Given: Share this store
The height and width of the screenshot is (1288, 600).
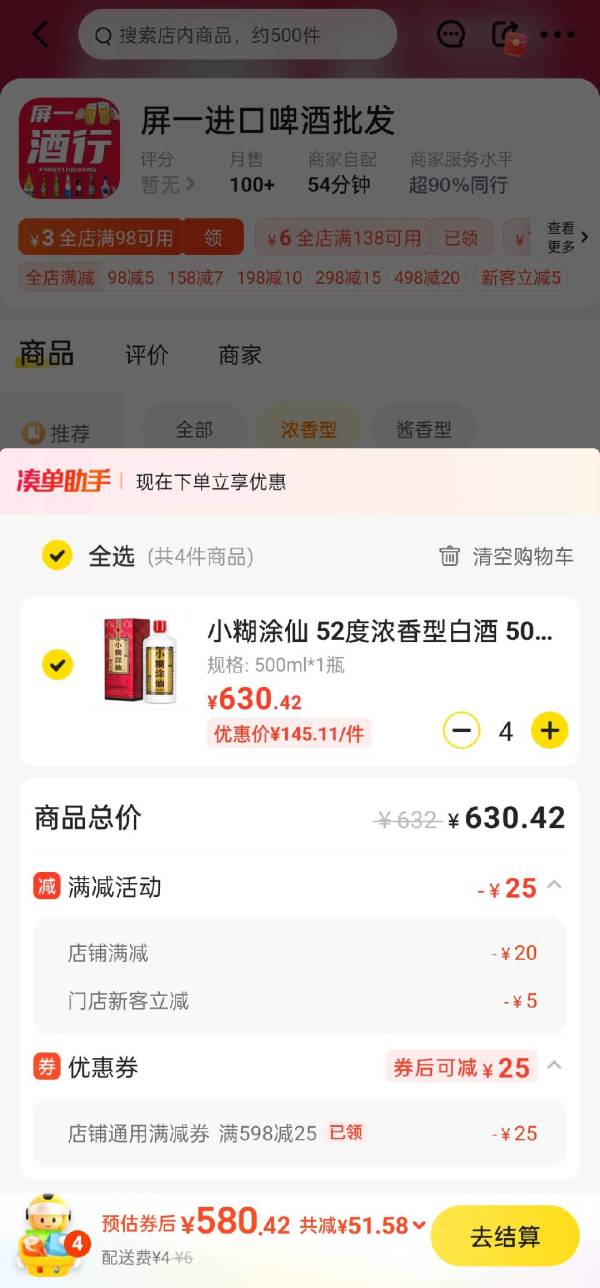Looking at the screenshot, I should 506,35.
